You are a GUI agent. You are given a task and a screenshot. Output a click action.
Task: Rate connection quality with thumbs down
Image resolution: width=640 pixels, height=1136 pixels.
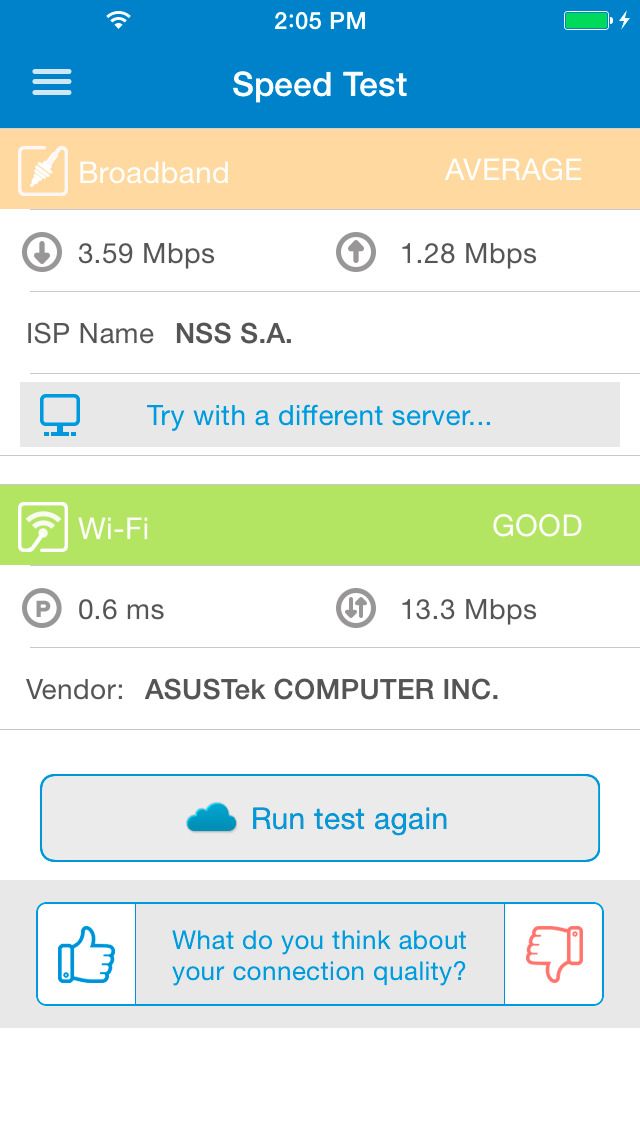[x=554, y=954]
